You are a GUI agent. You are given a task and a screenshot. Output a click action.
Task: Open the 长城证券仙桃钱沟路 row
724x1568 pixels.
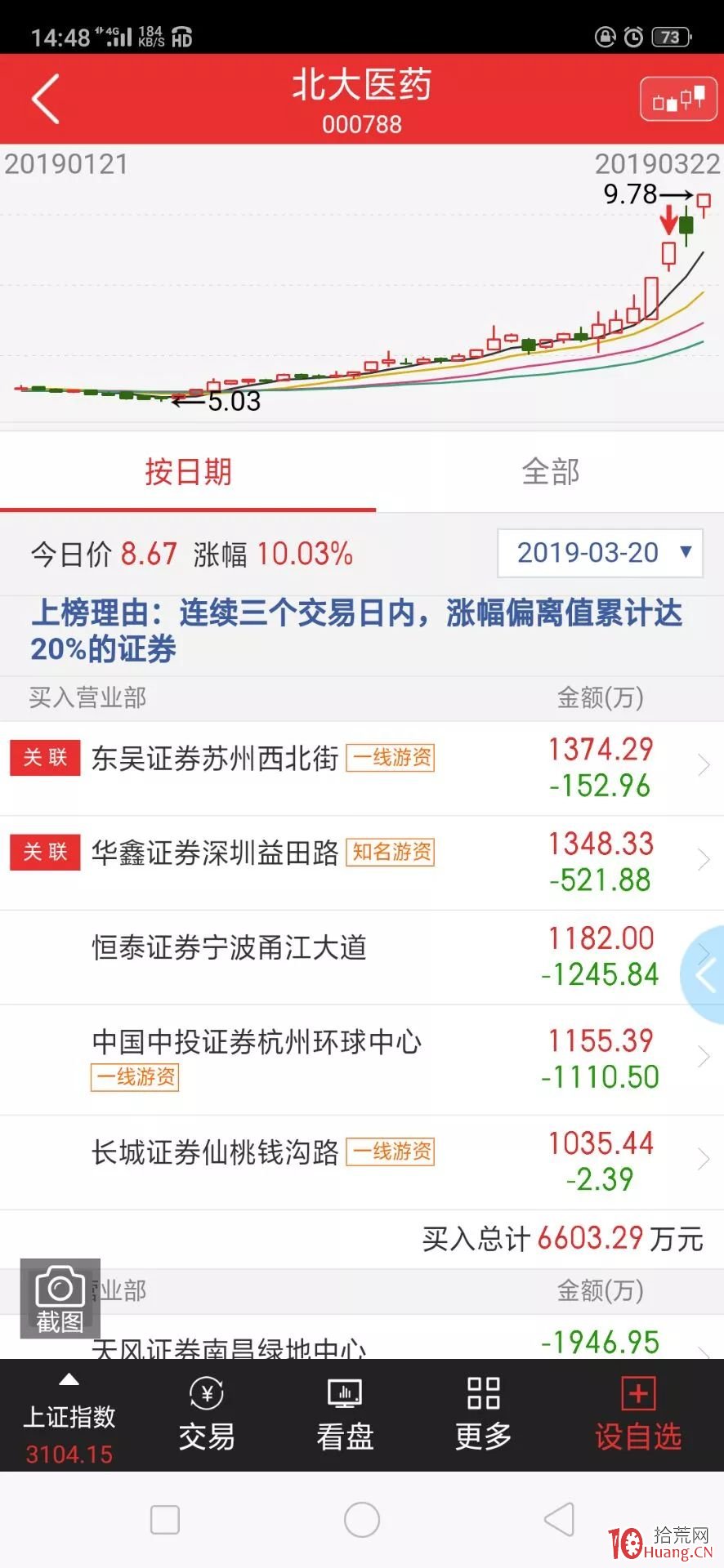point(362,1162)
